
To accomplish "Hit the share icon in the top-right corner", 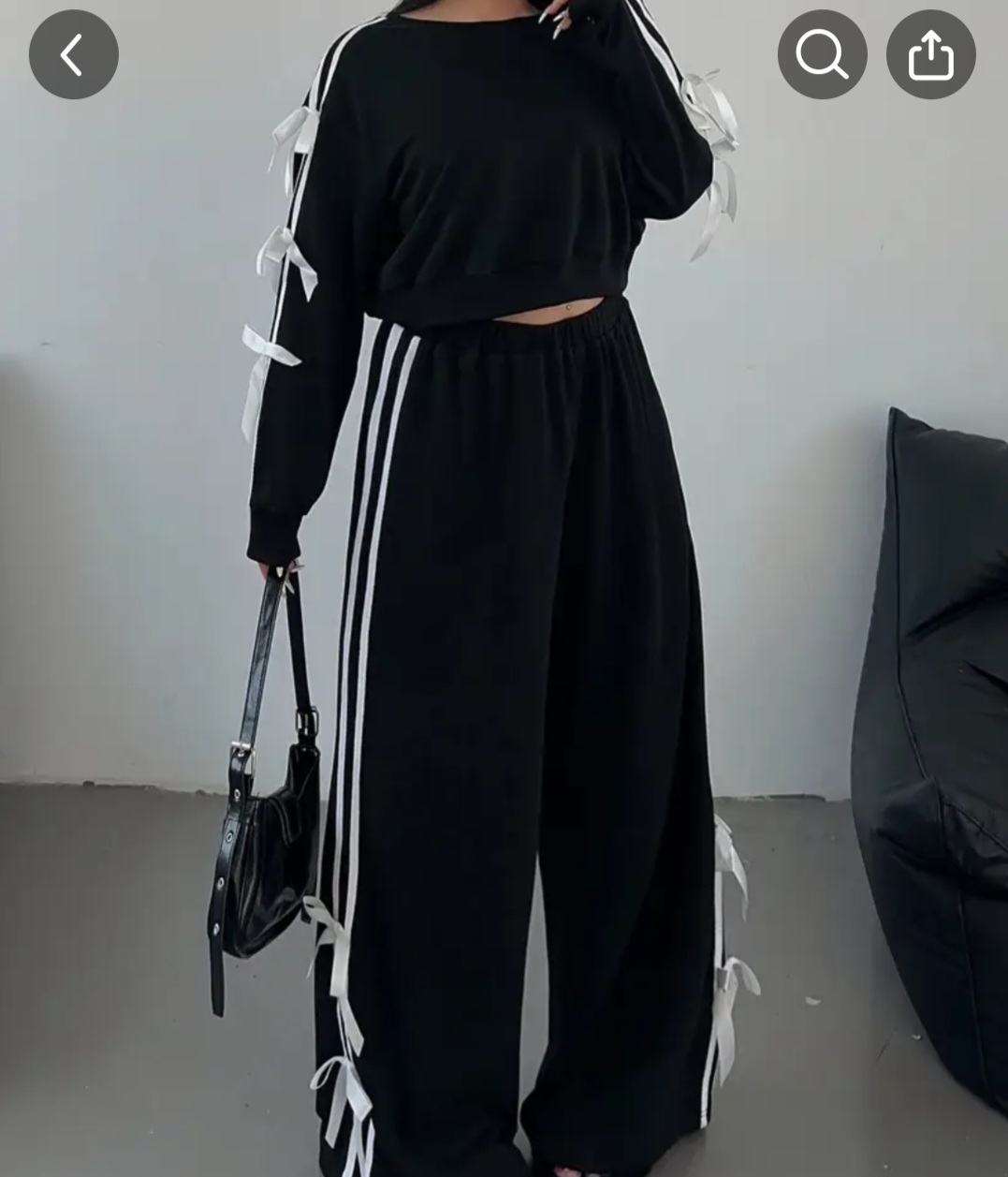I will tap(930, 53).
